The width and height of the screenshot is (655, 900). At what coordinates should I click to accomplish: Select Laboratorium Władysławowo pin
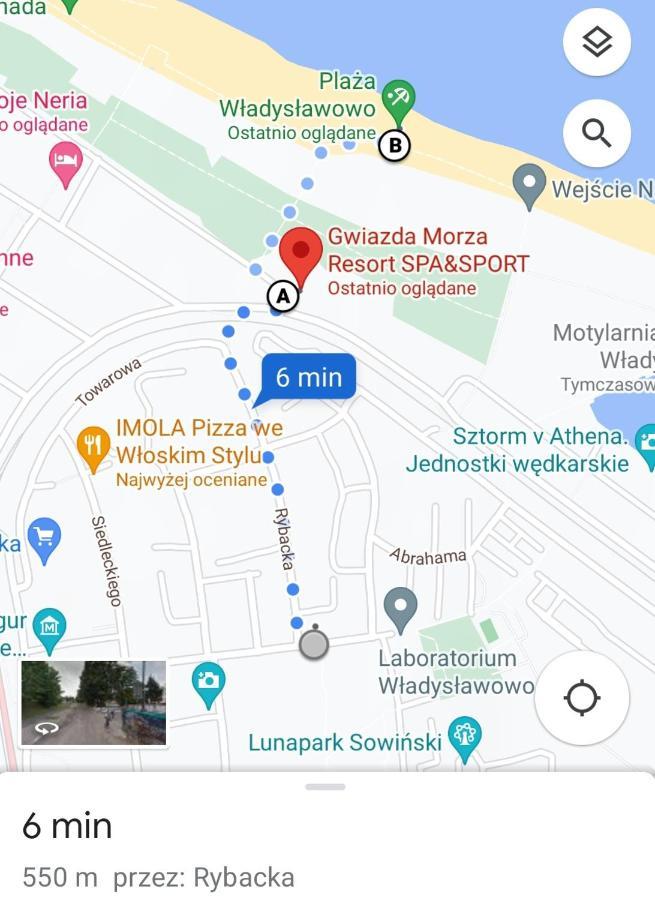(x=401, y=607)
